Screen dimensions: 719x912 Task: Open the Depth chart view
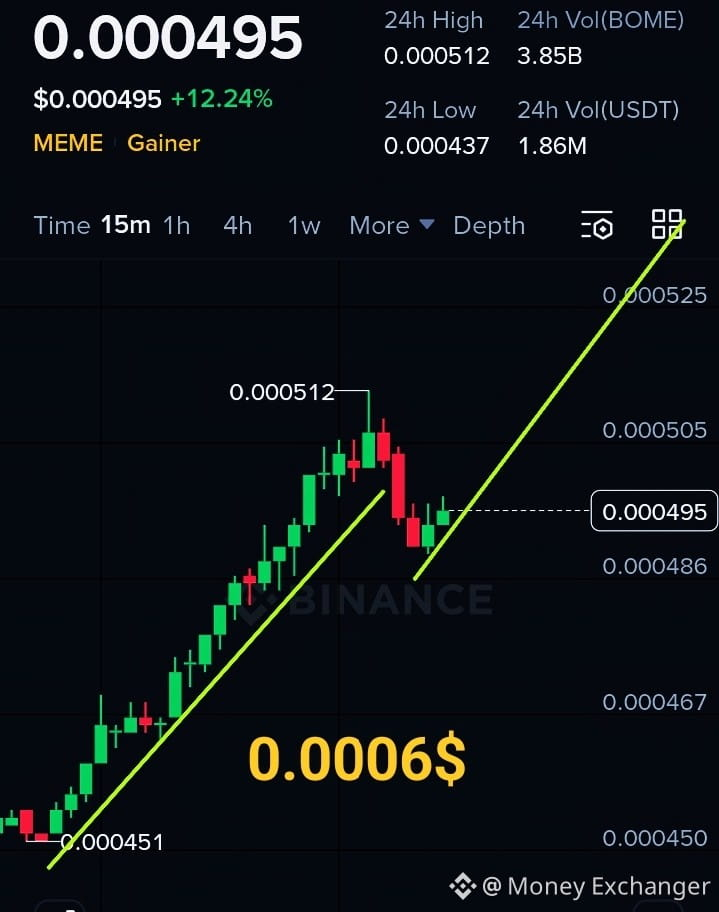(489, 225)
